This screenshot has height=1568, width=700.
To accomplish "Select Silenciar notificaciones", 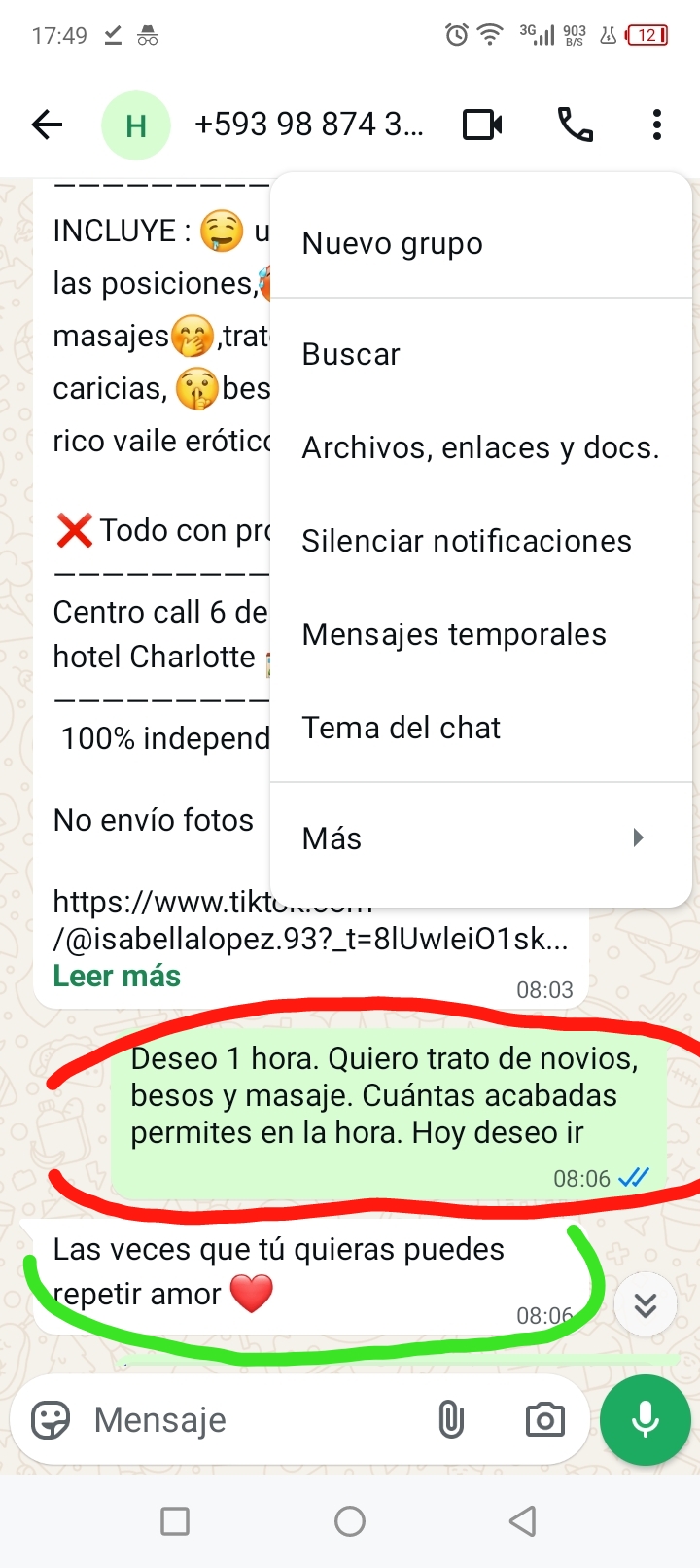I will (x=467, y=541).
